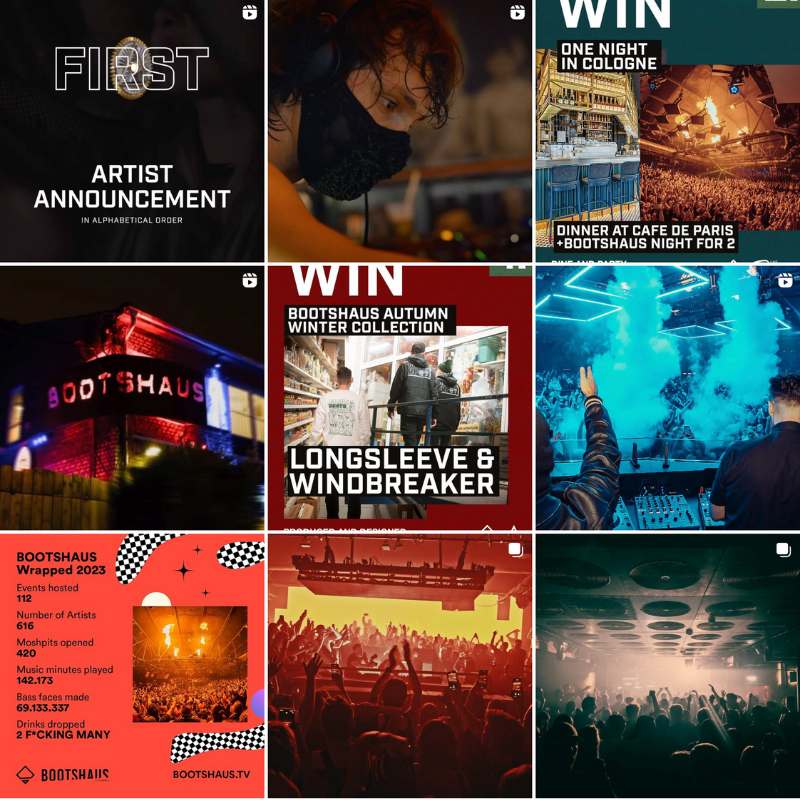Open the One Night in Cologne post
This screenshot has width=800, height=800.
tap(668, 130)
